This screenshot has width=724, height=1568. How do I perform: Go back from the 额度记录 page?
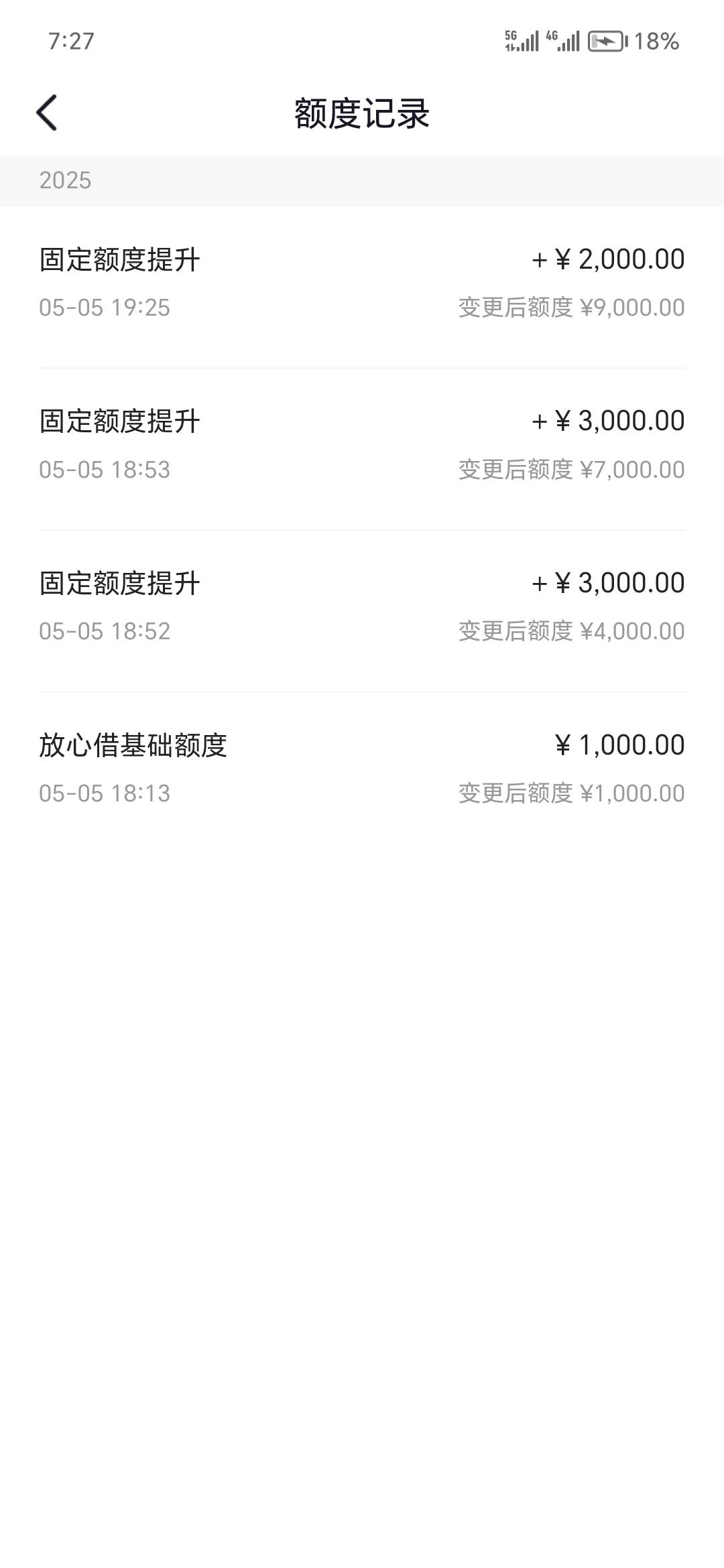point(46,113)
